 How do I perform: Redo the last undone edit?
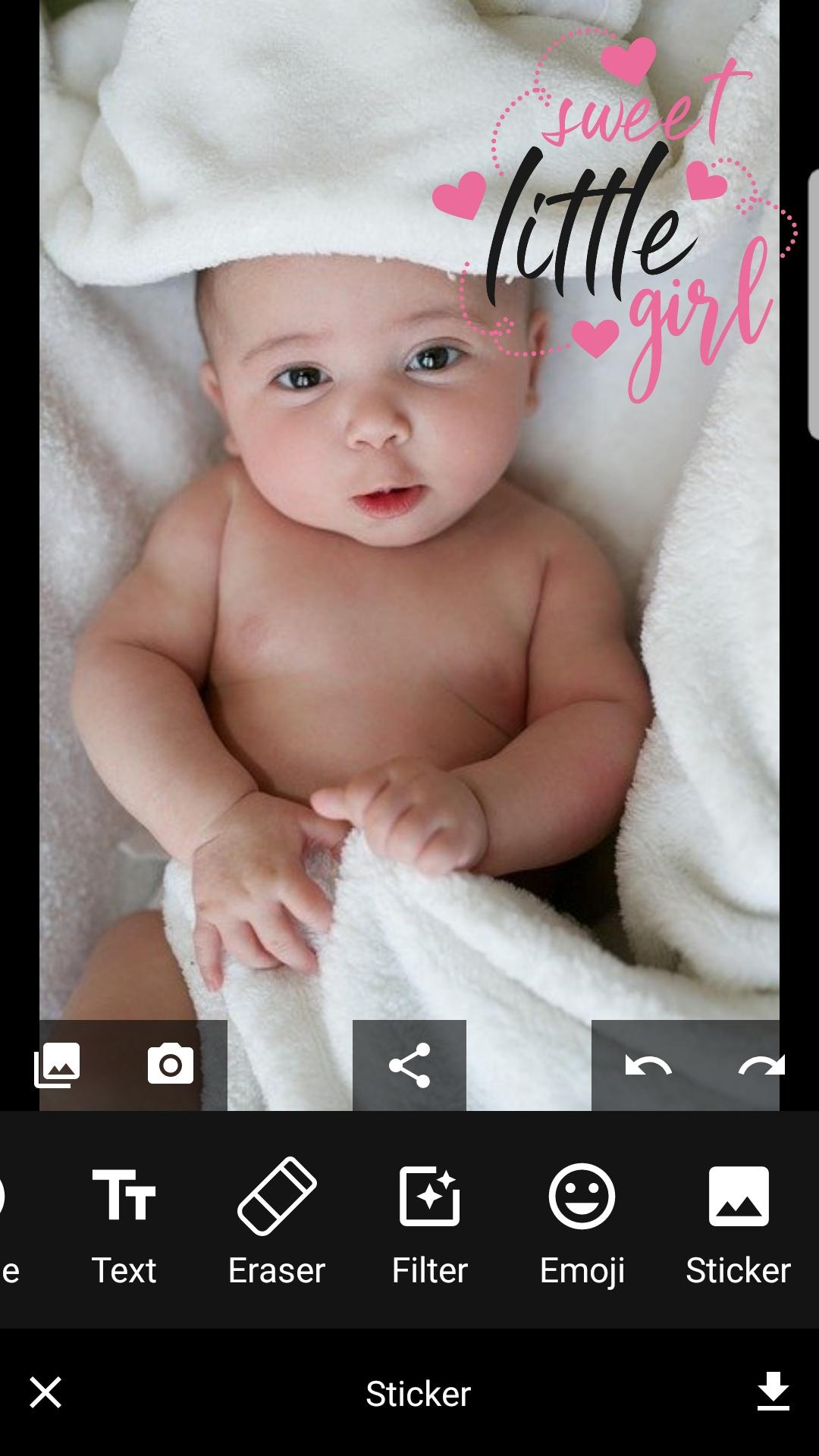click(761, 1065)
